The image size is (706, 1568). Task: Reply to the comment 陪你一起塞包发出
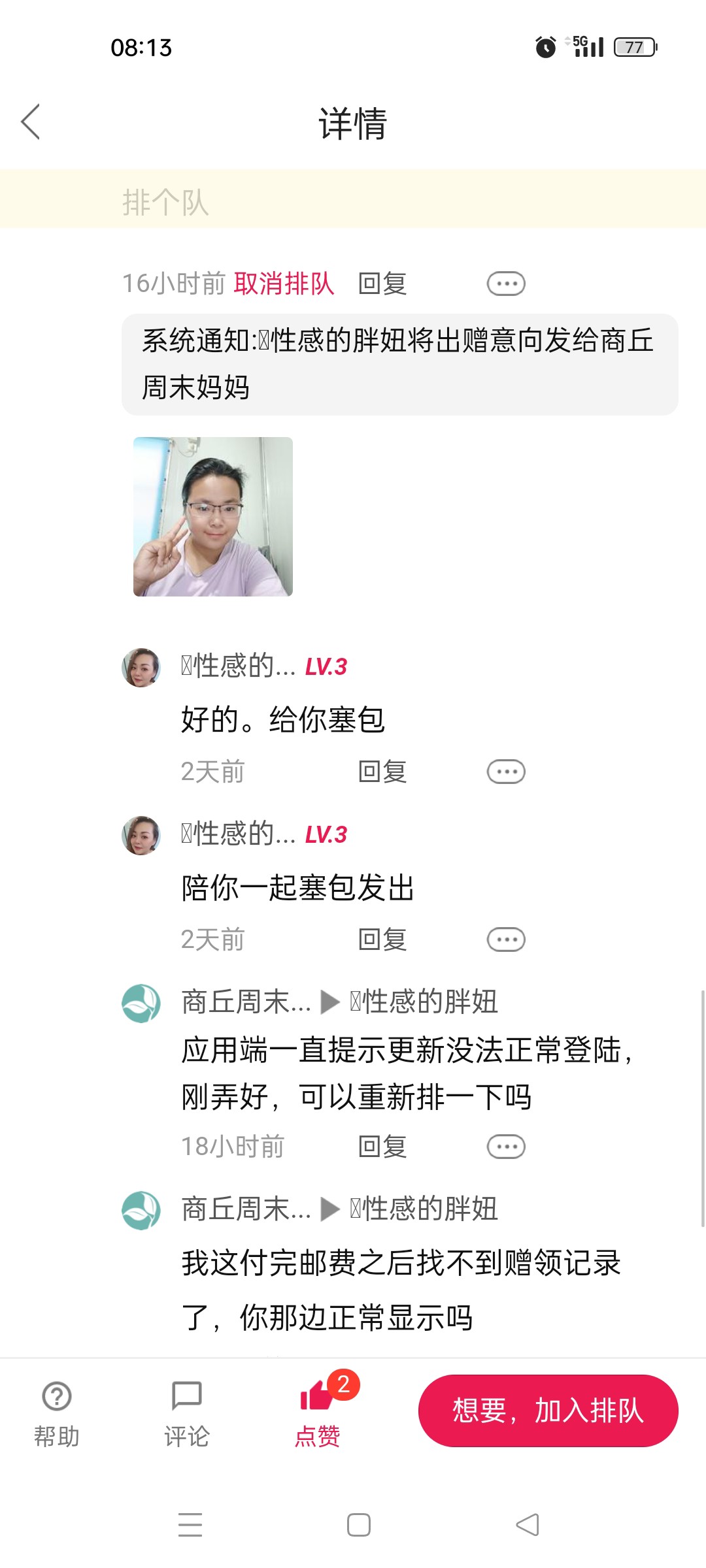click(382, 939)
